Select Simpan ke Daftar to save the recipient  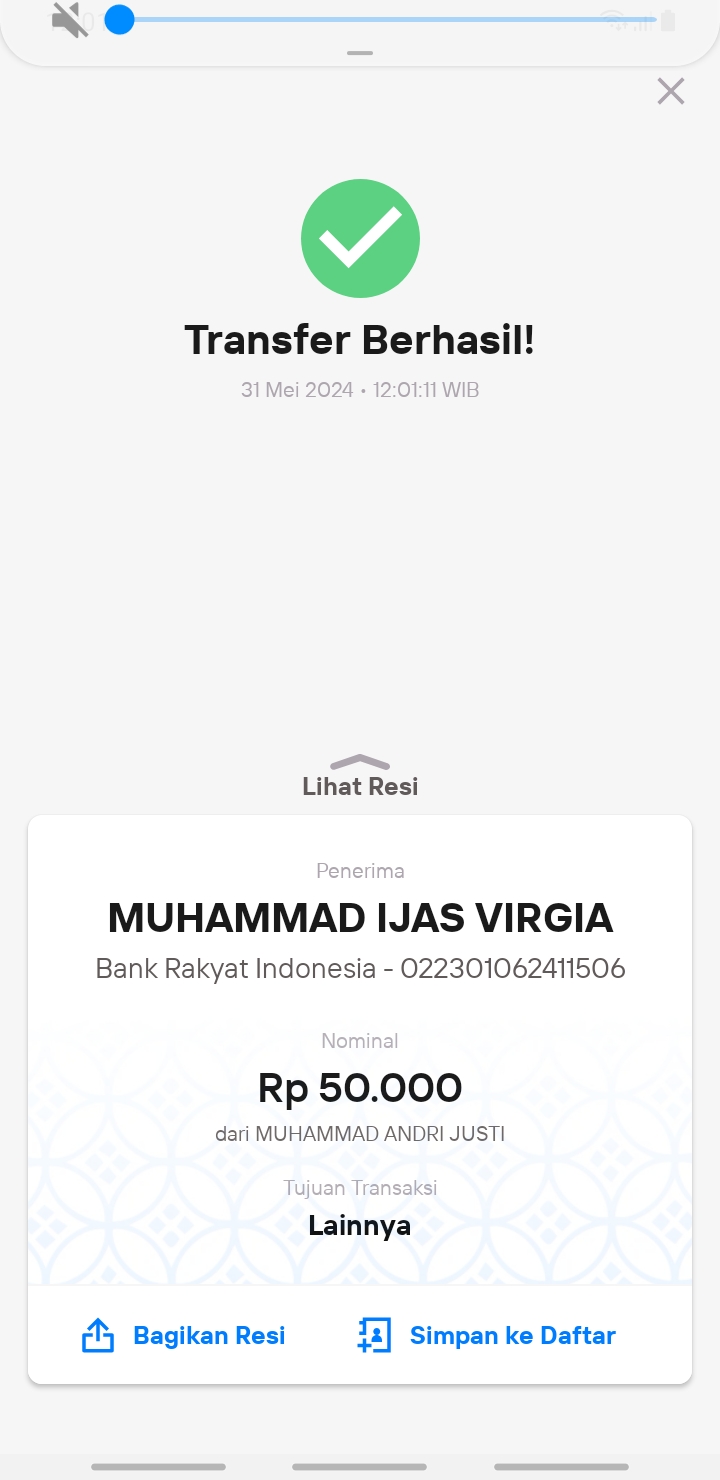coord(487,1335)
